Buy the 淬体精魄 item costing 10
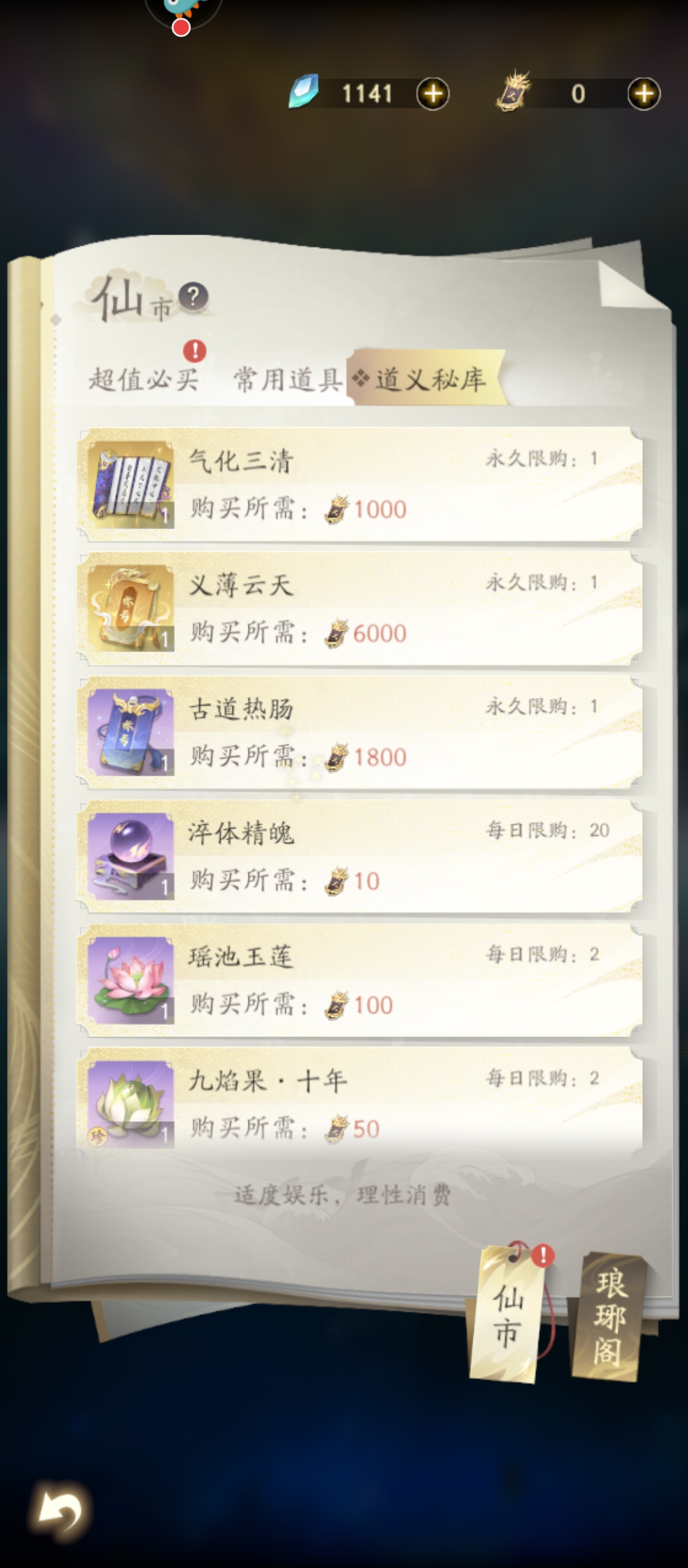 coord(360,857)
